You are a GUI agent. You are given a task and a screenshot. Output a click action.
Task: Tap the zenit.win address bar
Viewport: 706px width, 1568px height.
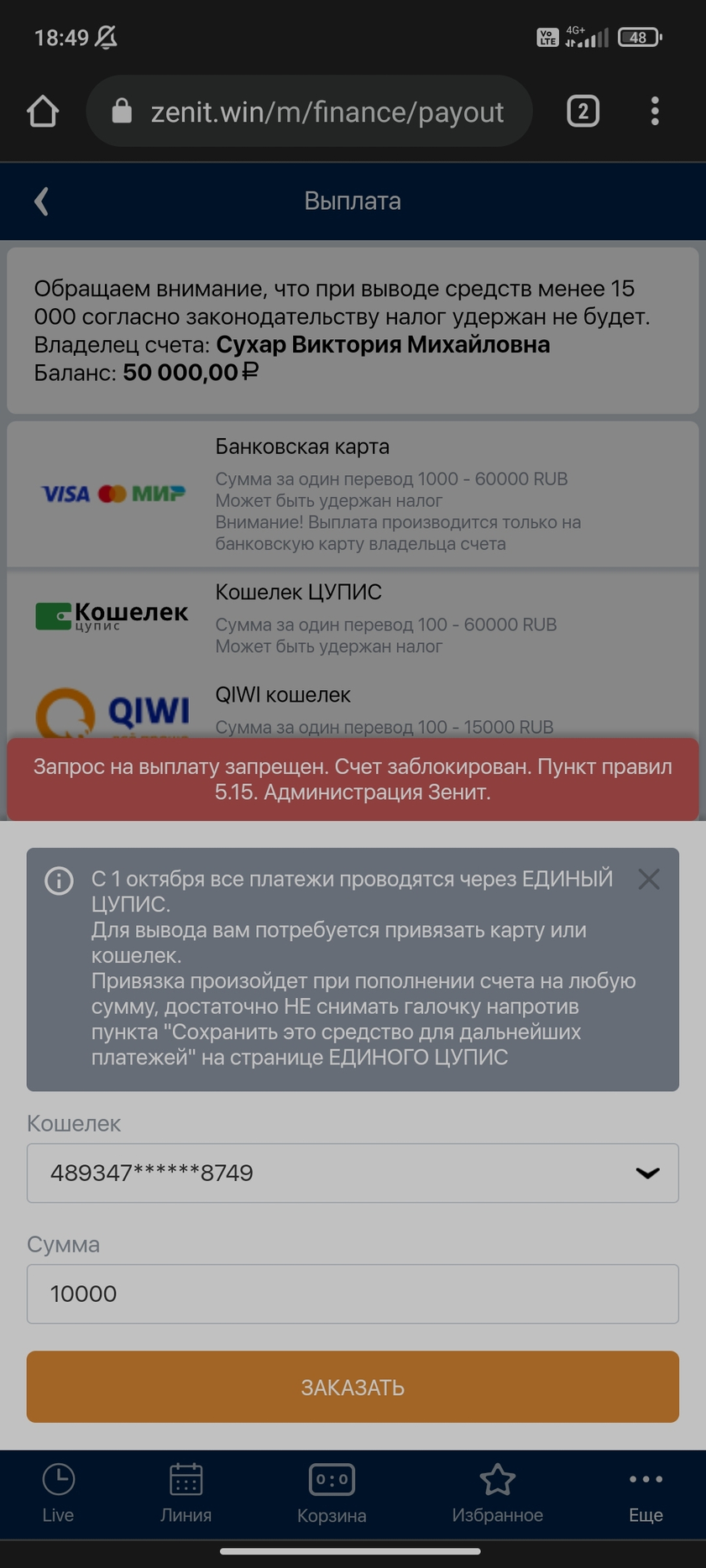(309, 112)
